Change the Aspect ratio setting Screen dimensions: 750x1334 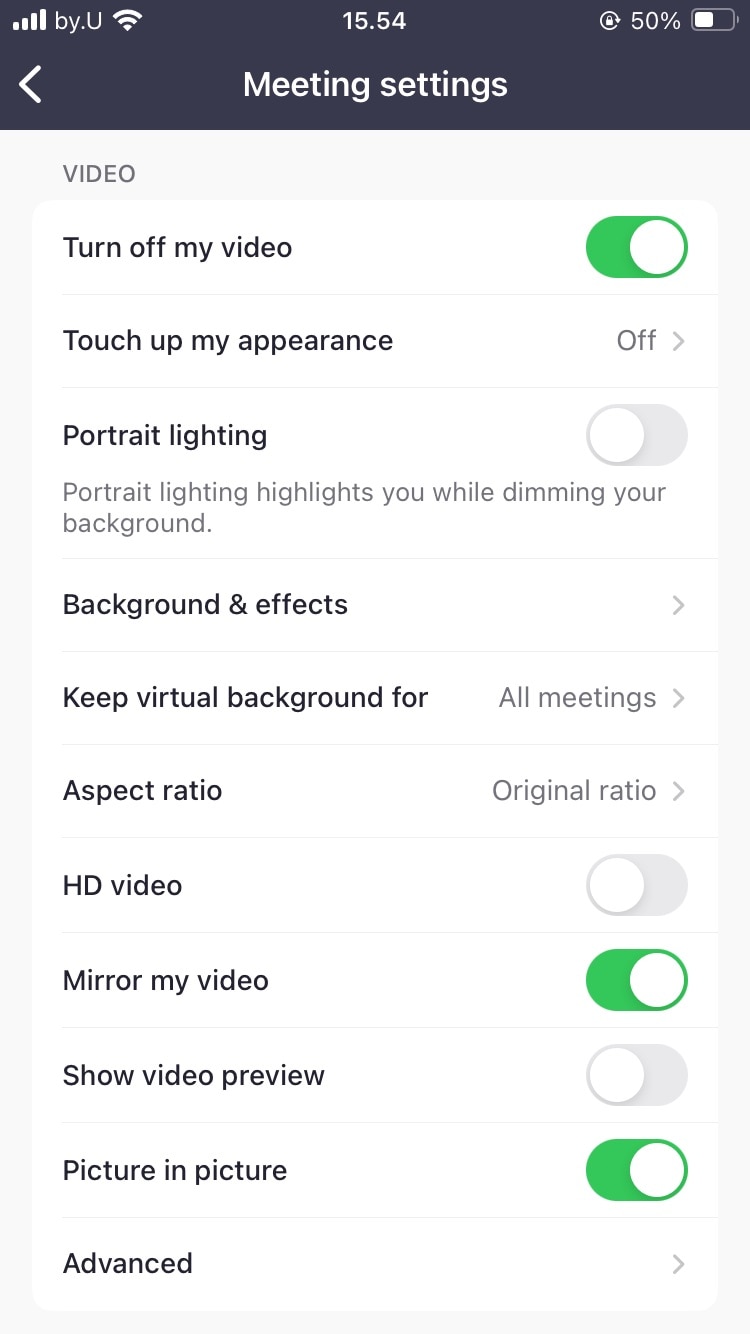(x=375, y=791)
